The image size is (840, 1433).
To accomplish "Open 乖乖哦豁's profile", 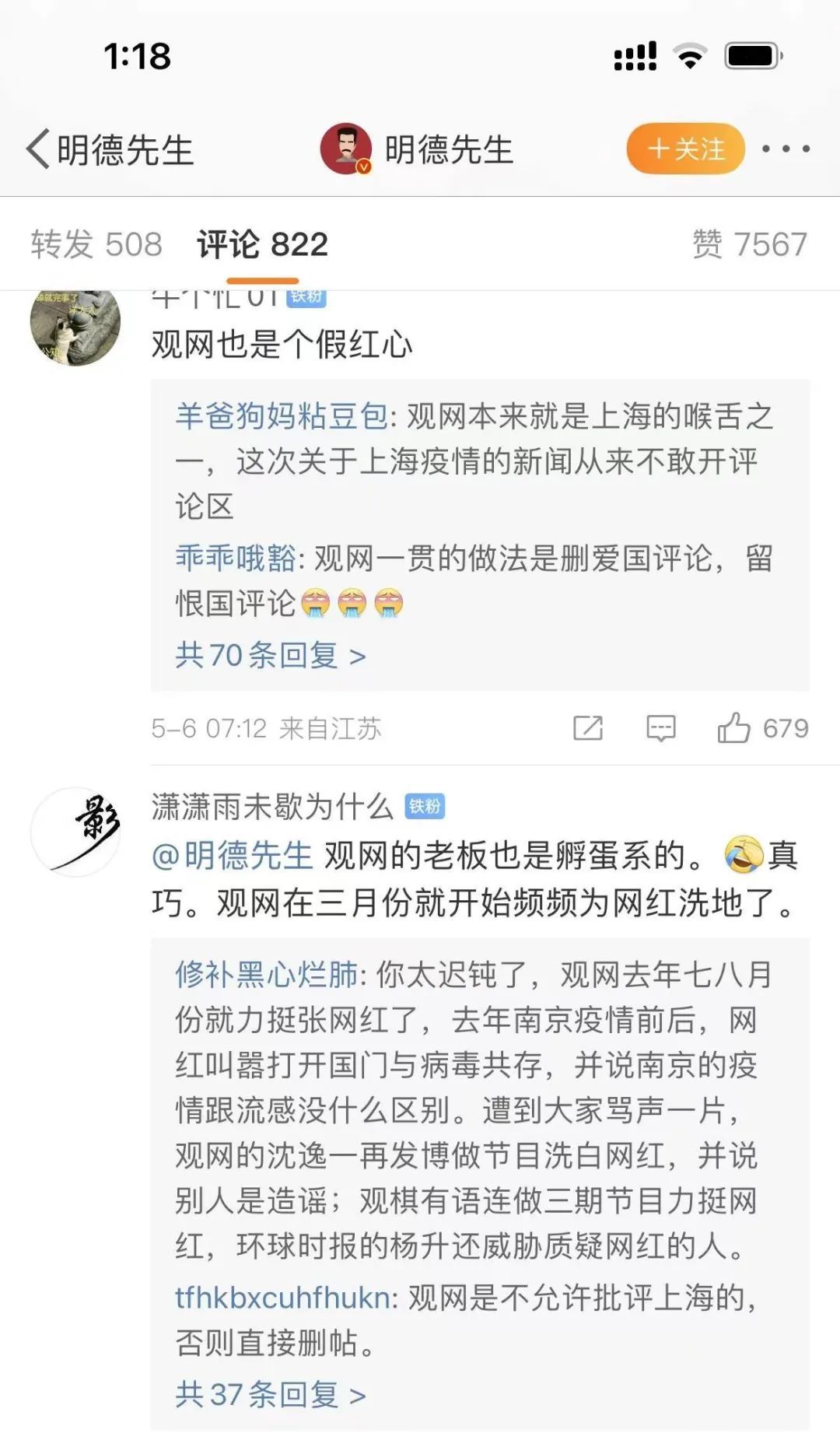I will (235, 558).
